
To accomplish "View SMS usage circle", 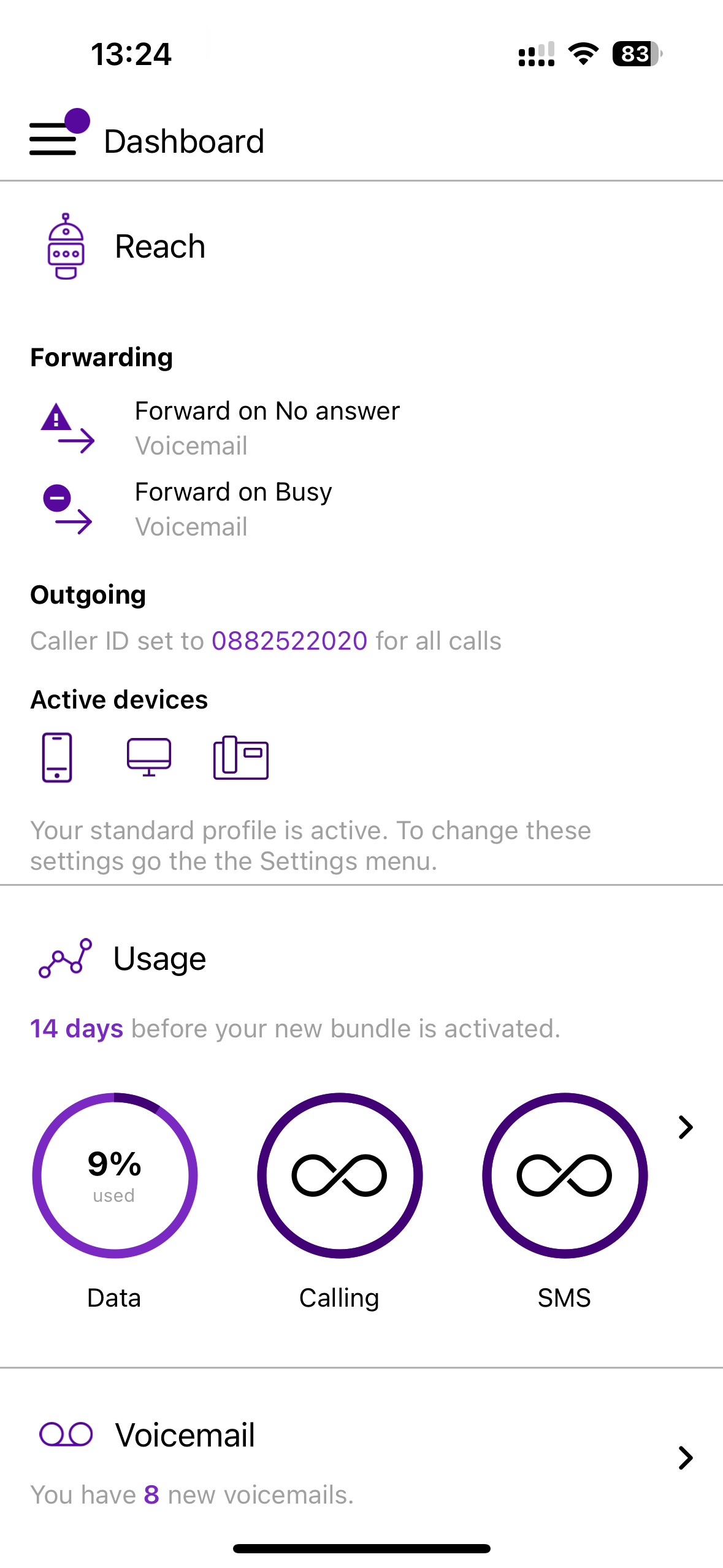I will point(564,1175).
